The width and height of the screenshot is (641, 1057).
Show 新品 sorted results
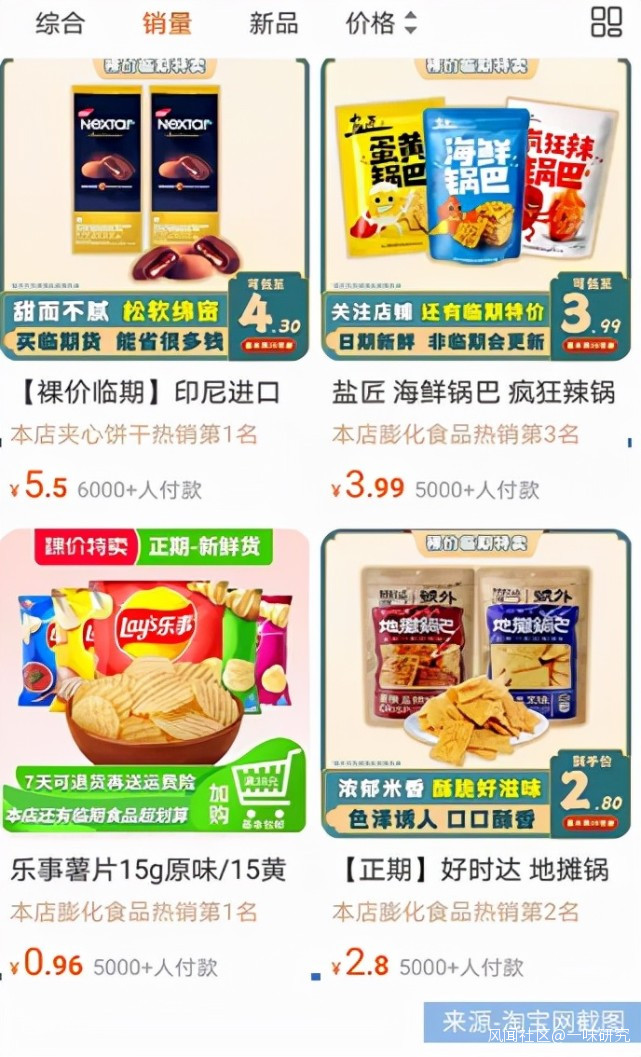tap(273, 24)
